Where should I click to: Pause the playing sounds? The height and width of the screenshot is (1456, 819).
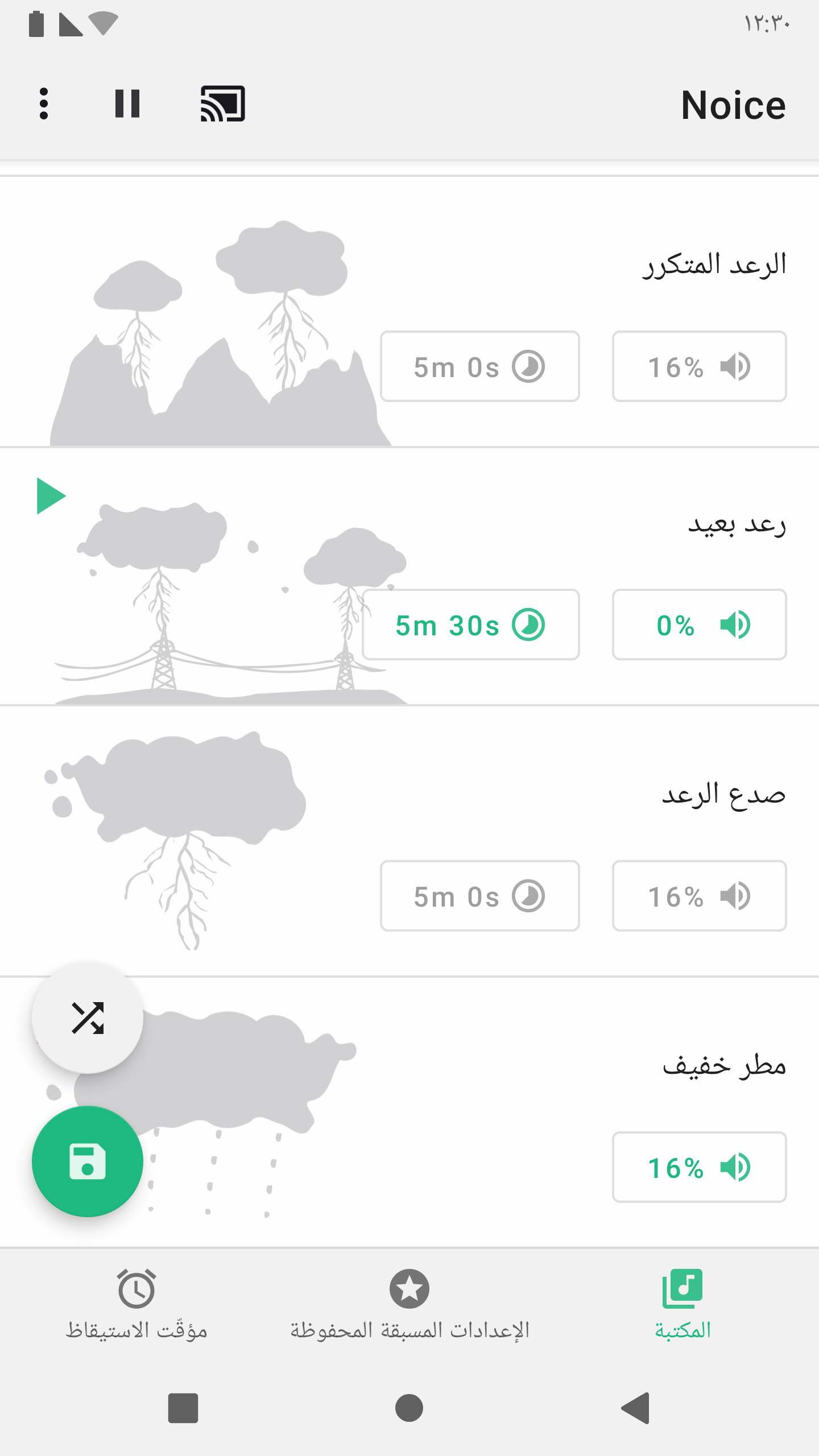[x=127, y=104]
